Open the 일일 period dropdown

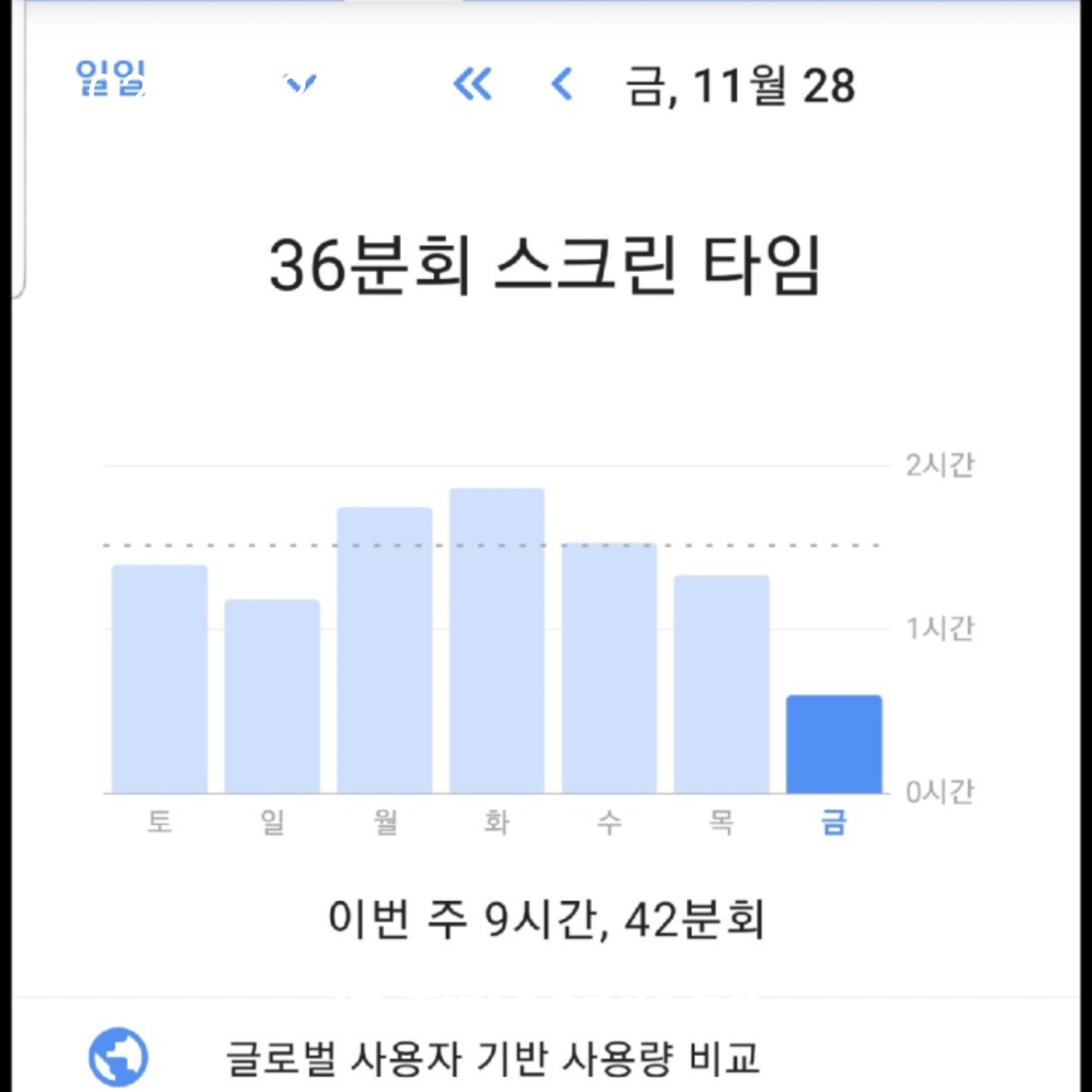pos(193,82)
